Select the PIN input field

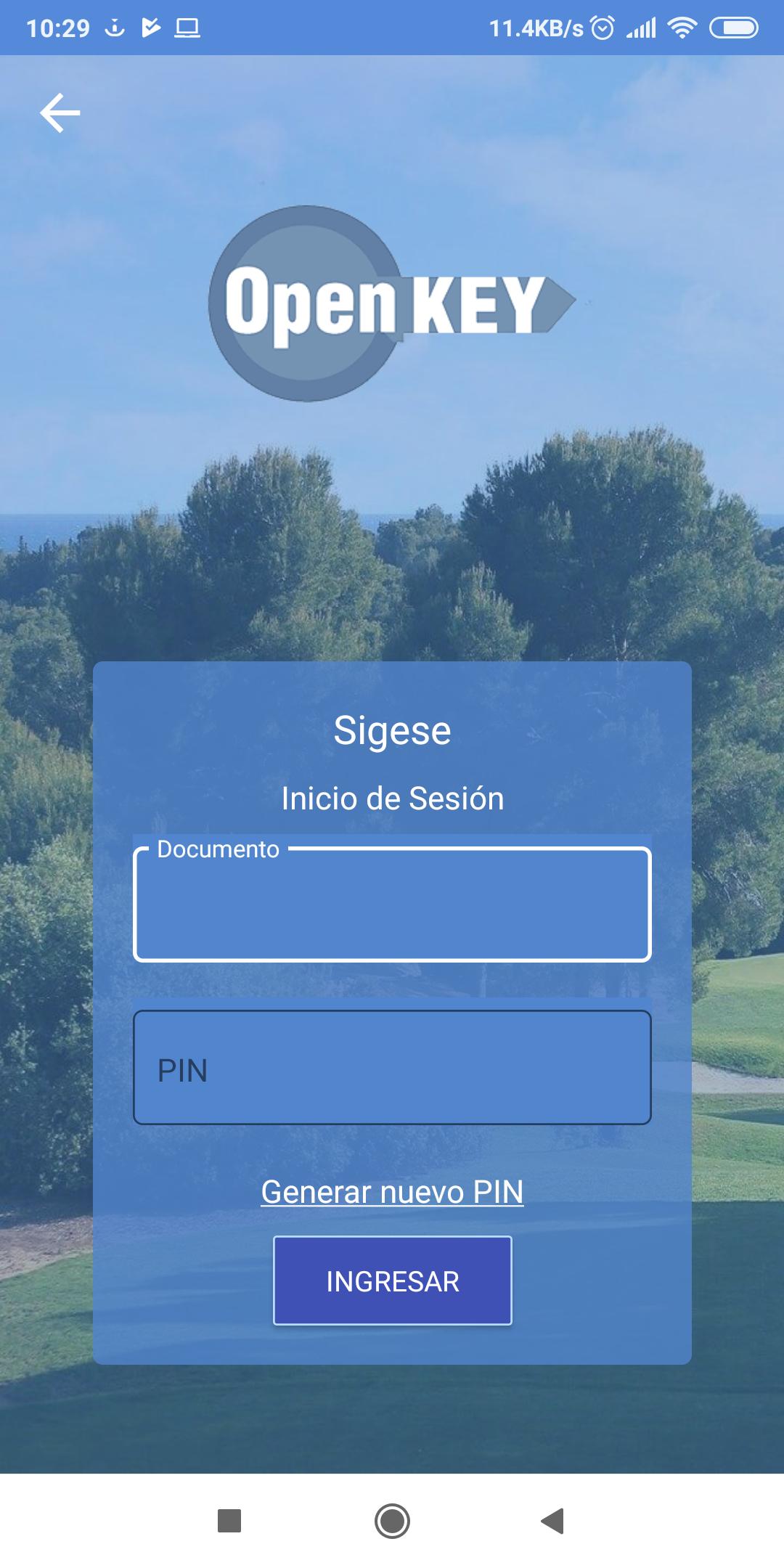pyautogui.click(x=392, y=1068)
